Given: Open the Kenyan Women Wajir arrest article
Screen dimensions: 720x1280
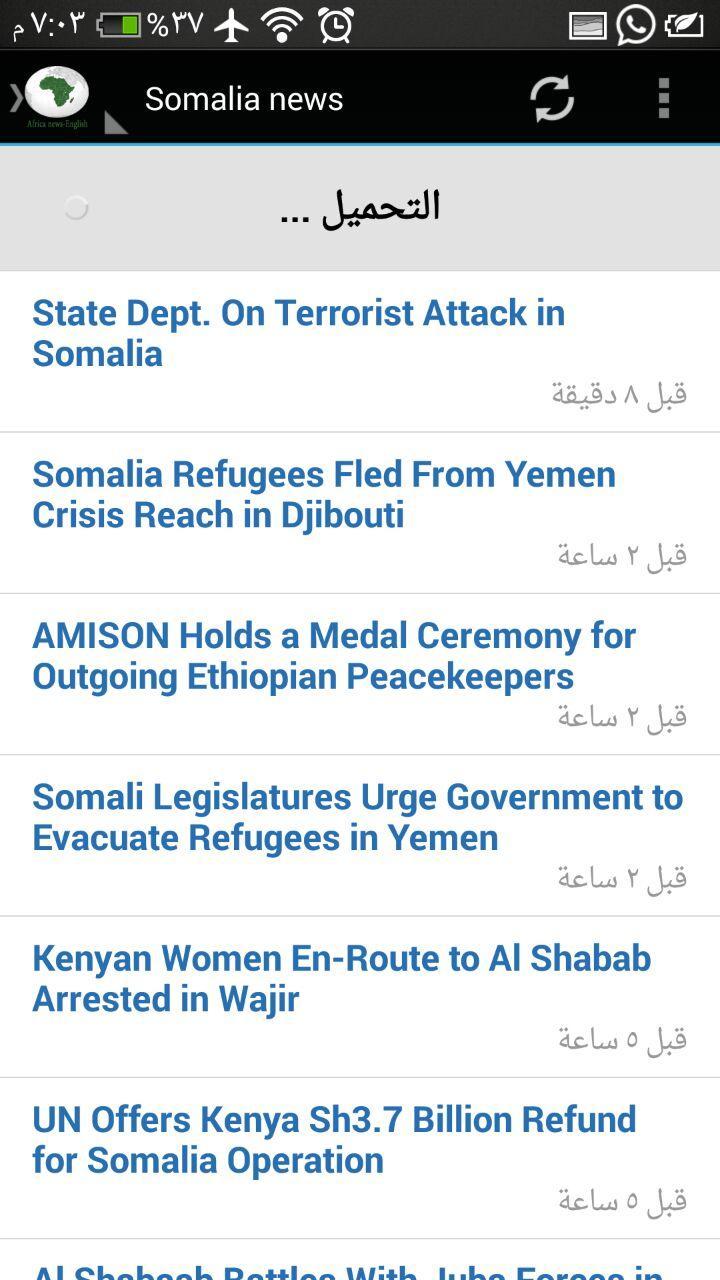Looking at the screenshot, I should (x=342, y=978).
